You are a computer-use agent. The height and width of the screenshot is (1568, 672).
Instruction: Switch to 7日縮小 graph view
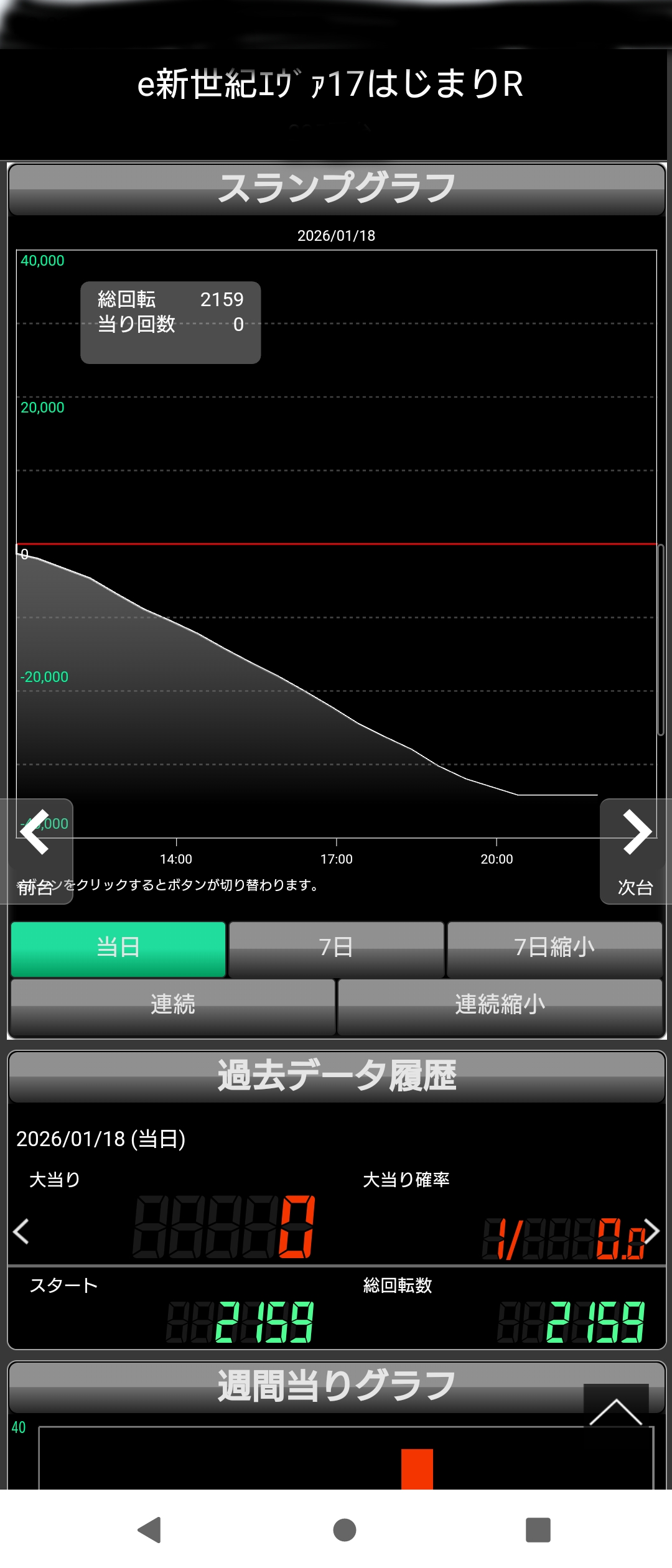554,948
